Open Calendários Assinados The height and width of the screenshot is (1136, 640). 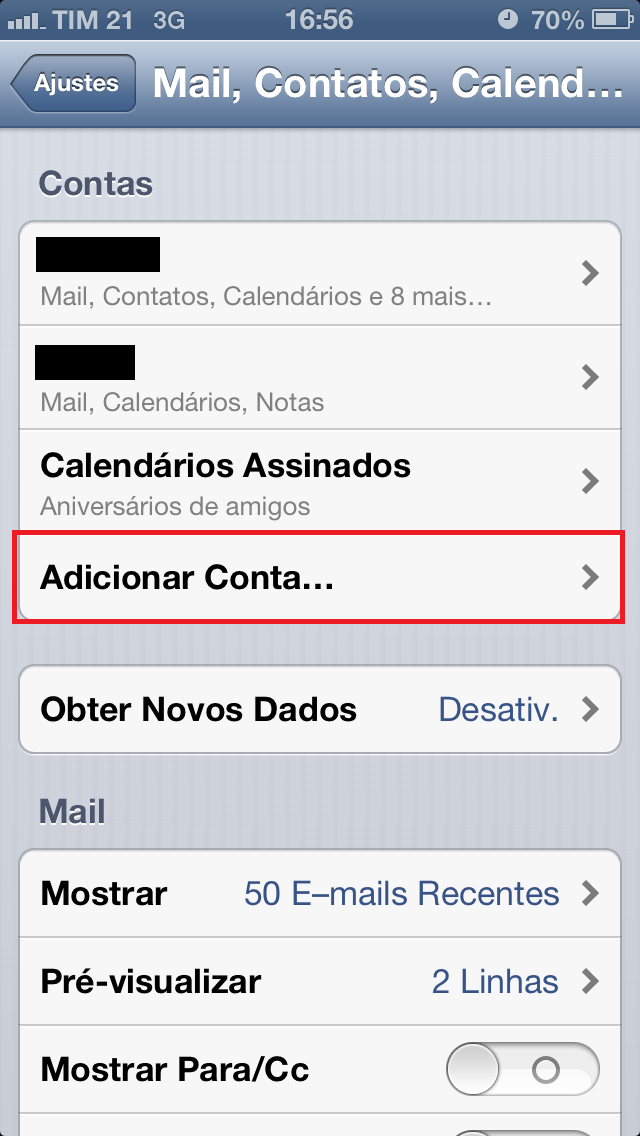(319, 482)
